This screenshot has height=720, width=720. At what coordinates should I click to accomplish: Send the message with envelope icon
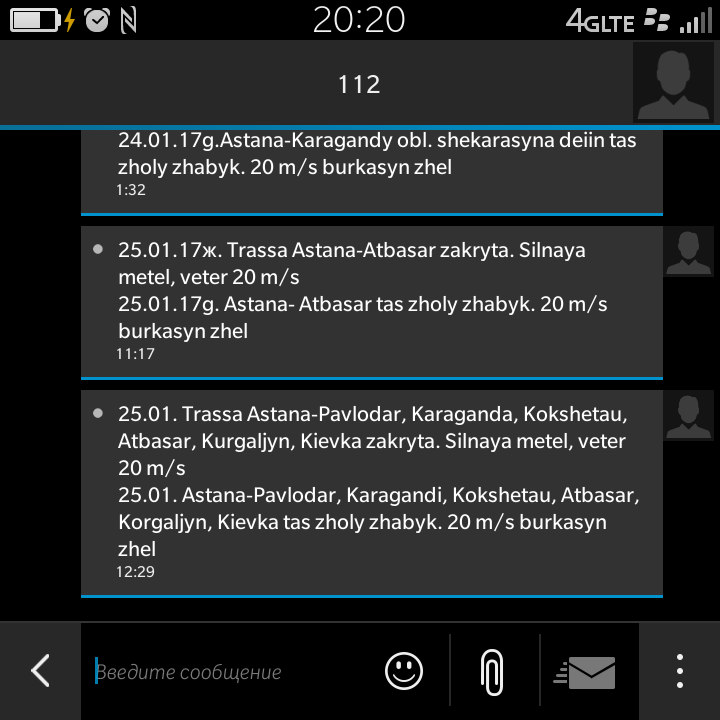click(586, 671)
